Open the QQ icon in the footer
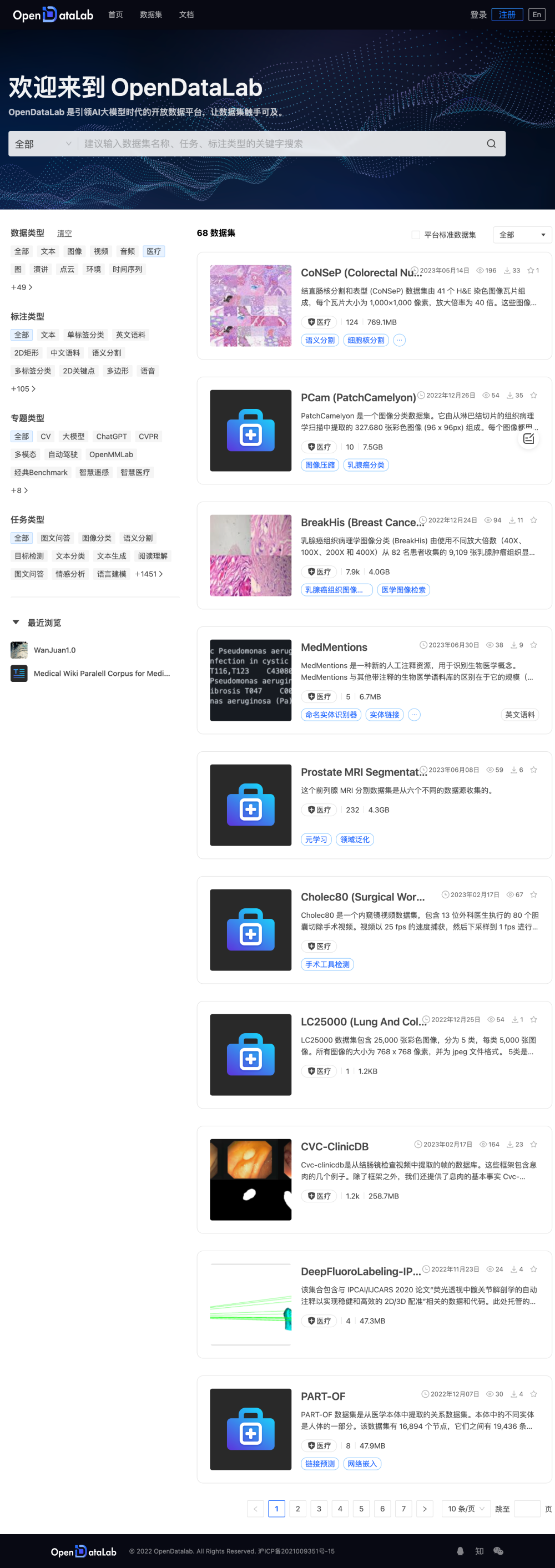The image size is (555, 1568). [461, 1551]
